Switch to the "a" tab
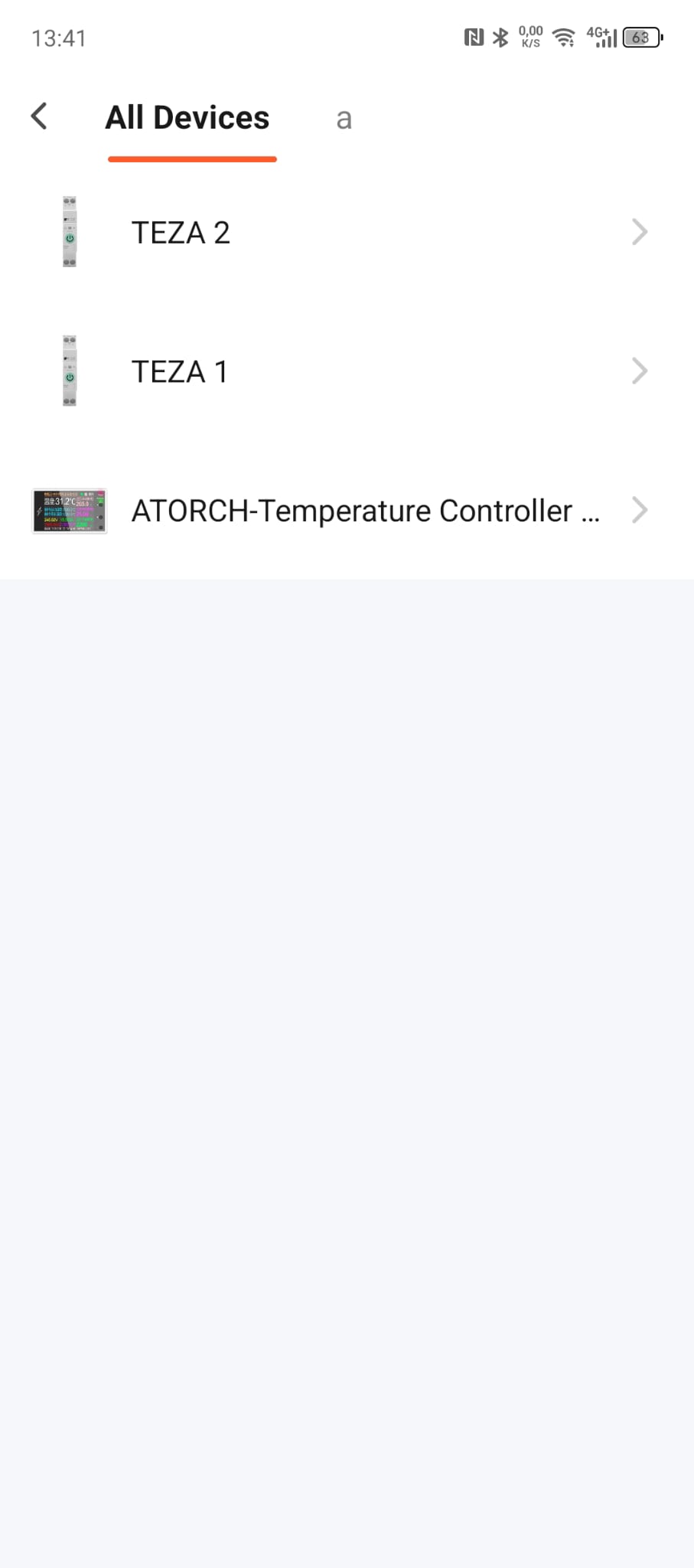Viewport: 694px width, 1568px height. (x=344, y=119)
